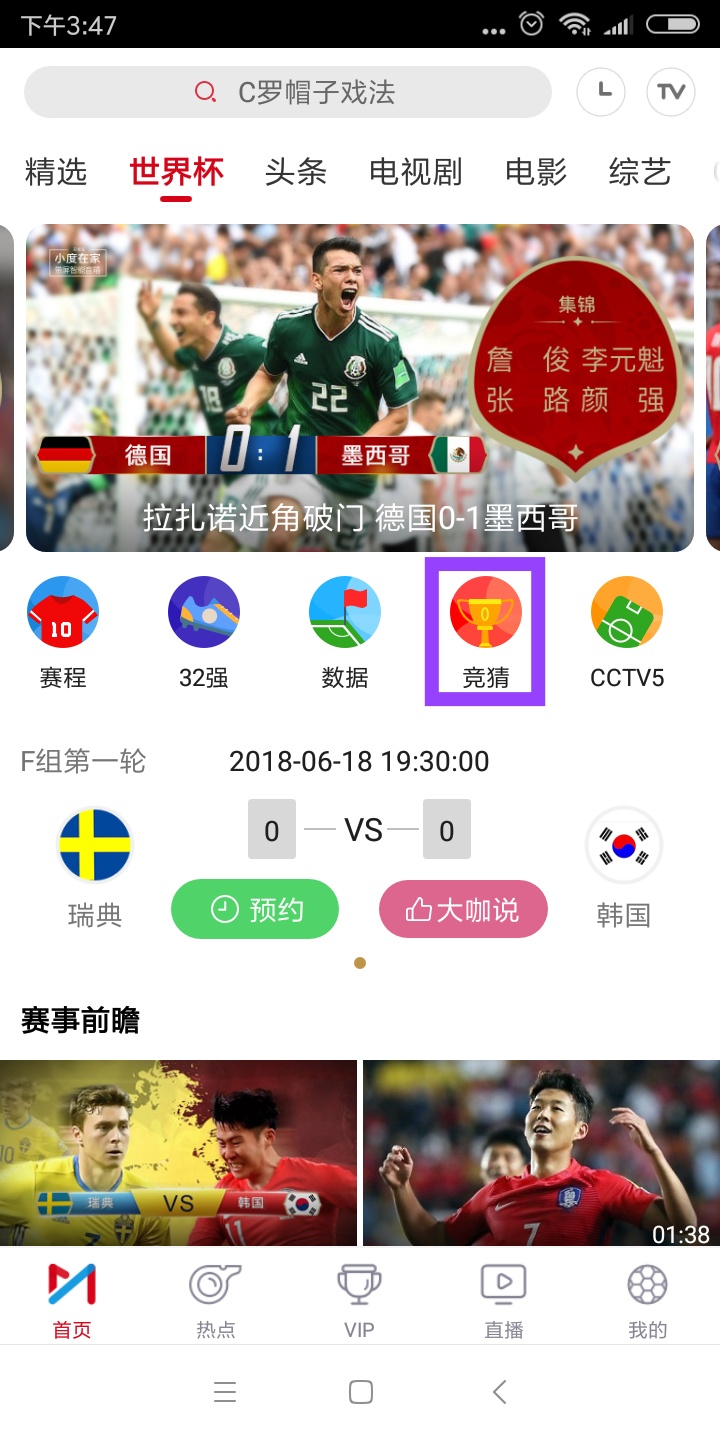The height and width of the screenshot is (1440, 720).
Task: Open the L history icon beside search
Action: pyautogui.click(x=600, y=91)
